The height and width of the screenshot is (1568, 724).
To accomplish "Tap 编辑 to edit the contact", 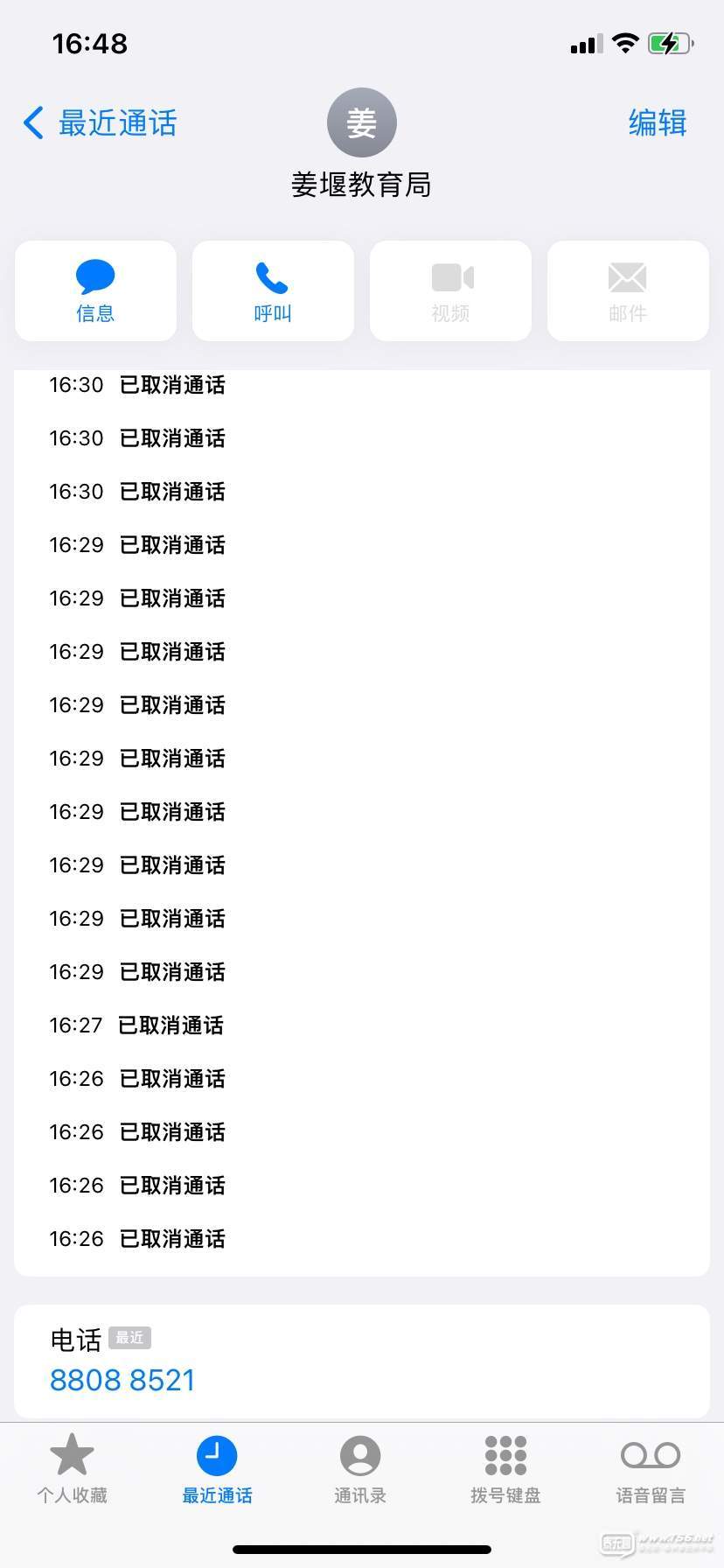I will point(658,122).
